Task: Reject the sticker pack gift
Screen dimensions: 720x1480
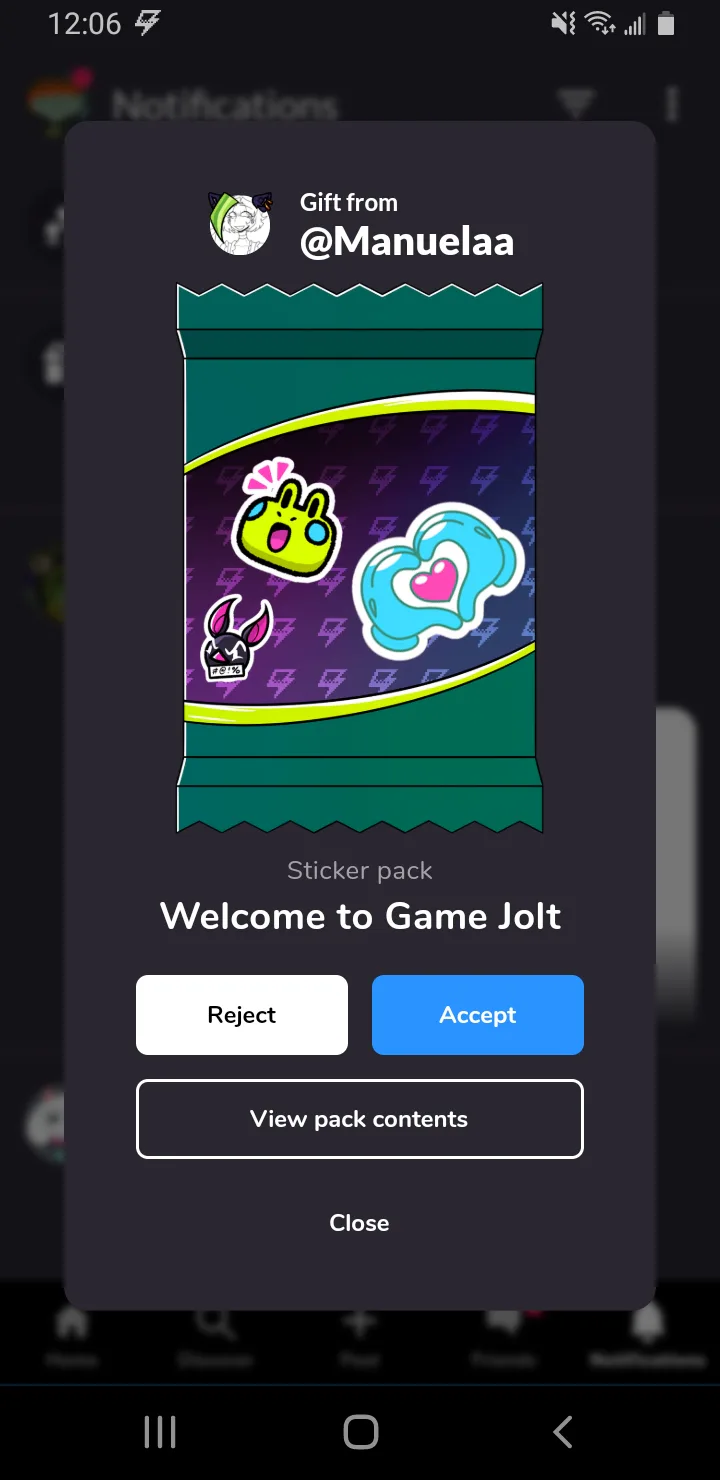Action: click(x=242, y=1015)
